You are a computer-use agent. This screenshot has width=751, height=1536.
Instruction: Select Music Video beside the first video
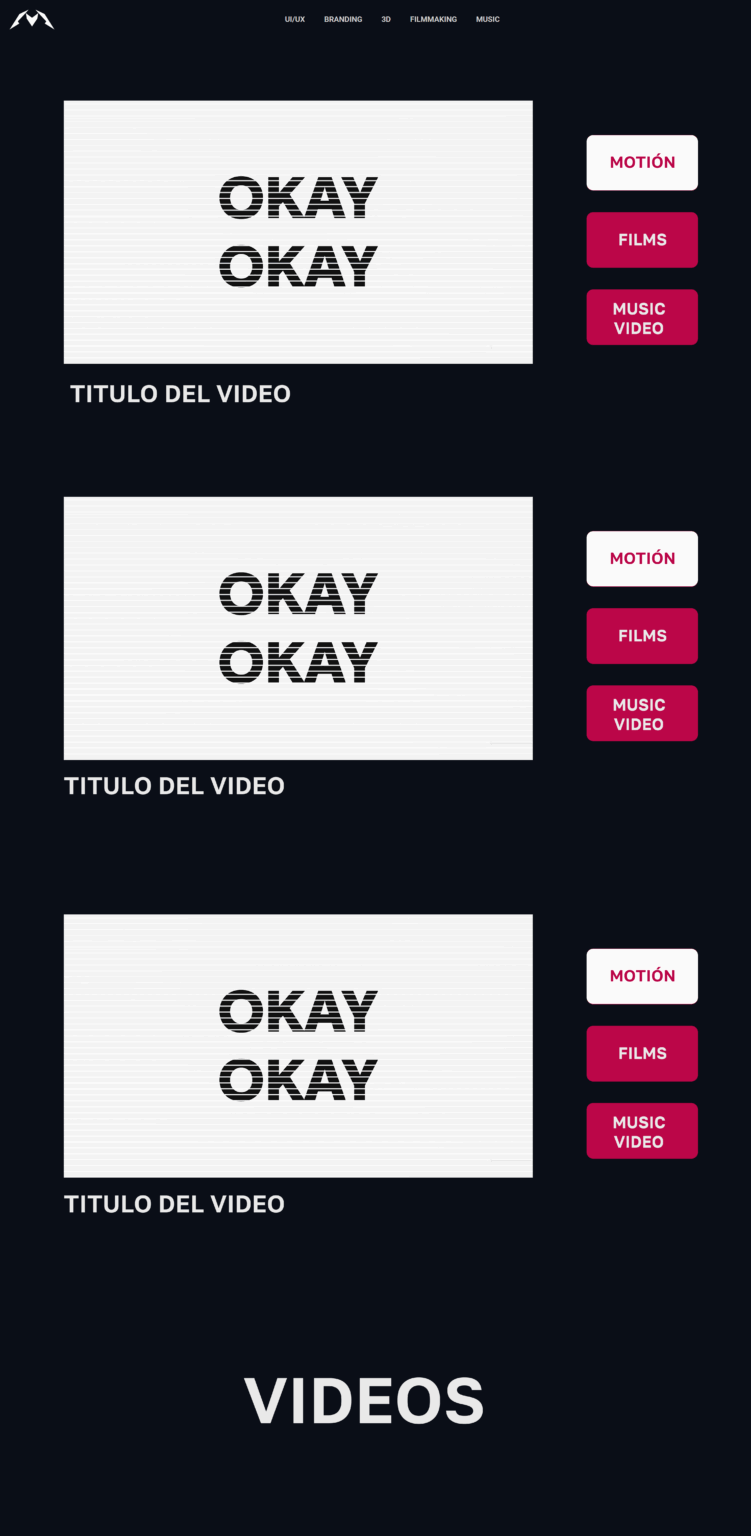coord(642,318)
